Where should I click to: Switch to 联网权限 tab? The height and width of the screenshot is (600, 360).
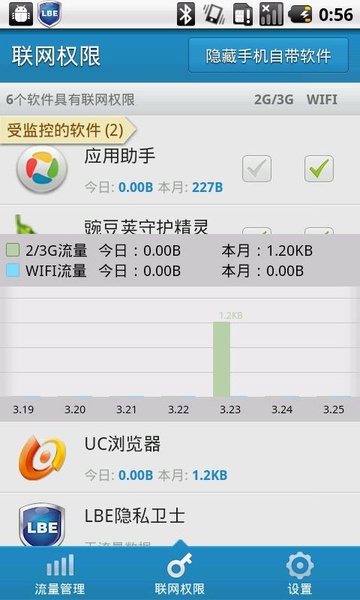pyautogui.click(x=180, y=574)
